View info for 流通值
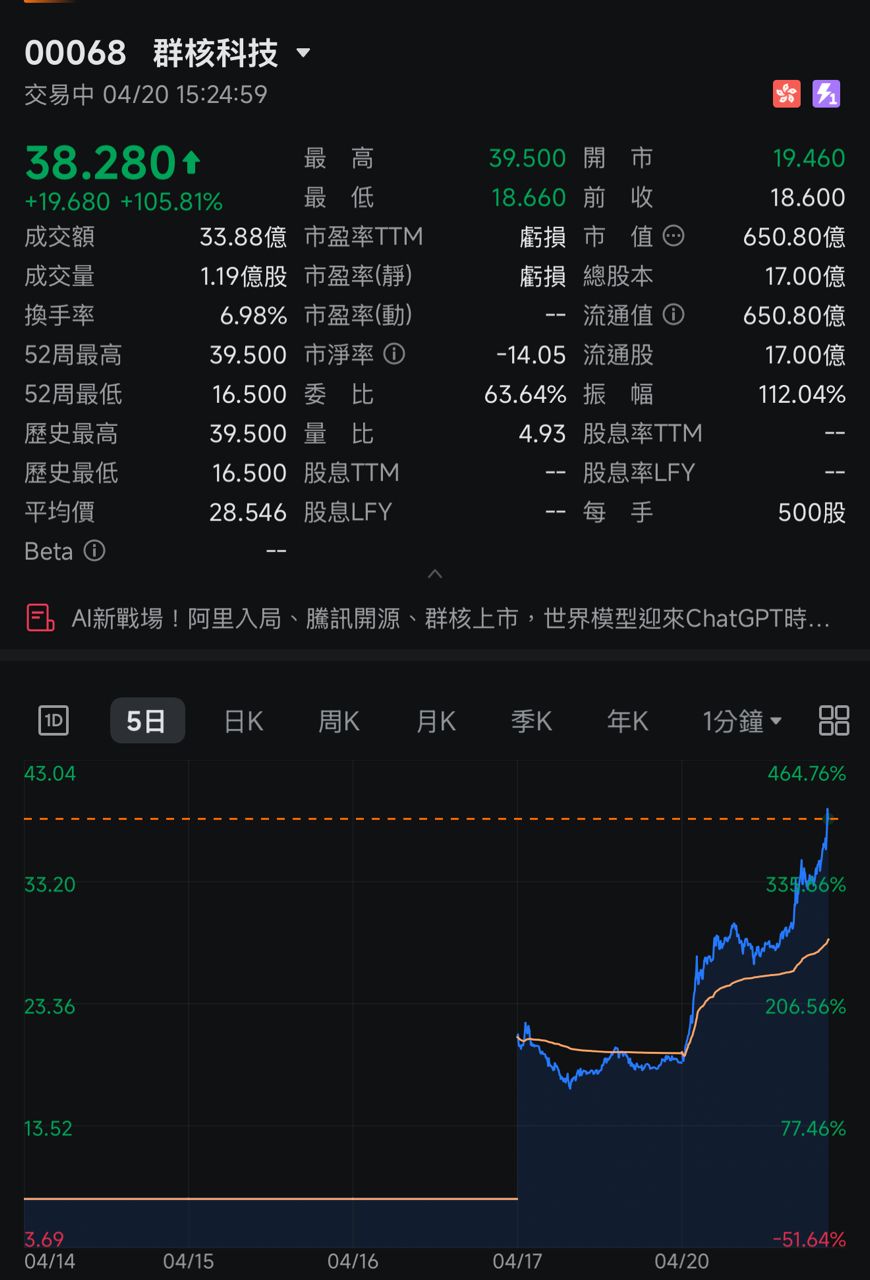Screen dimensions: 870x1280 (674, 315)
